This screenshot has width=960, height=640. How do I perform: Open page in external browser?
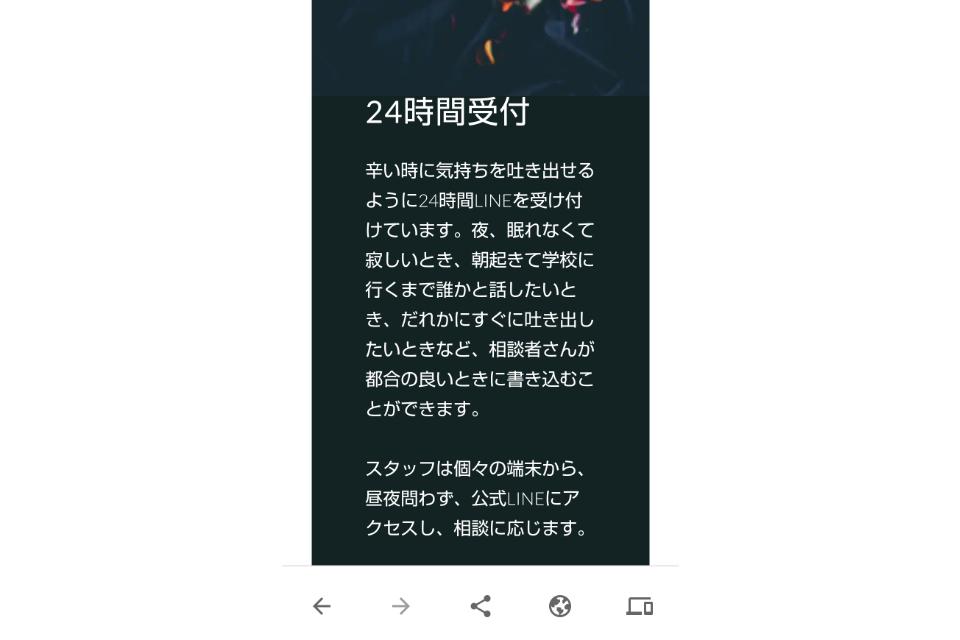(x=560, y=606)
